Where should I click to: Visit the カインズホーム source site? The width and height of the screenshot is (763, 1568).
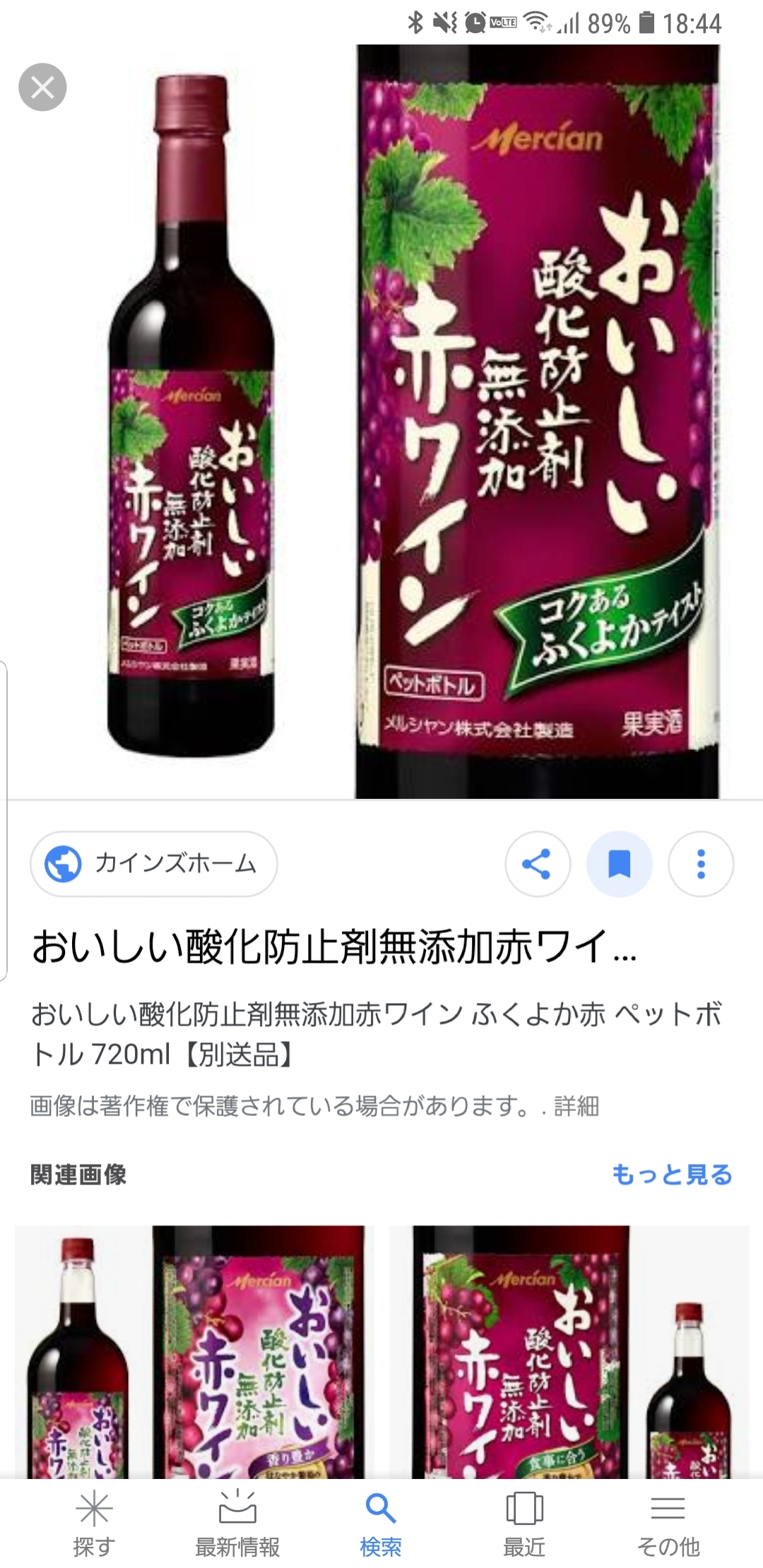coord(153,864)
